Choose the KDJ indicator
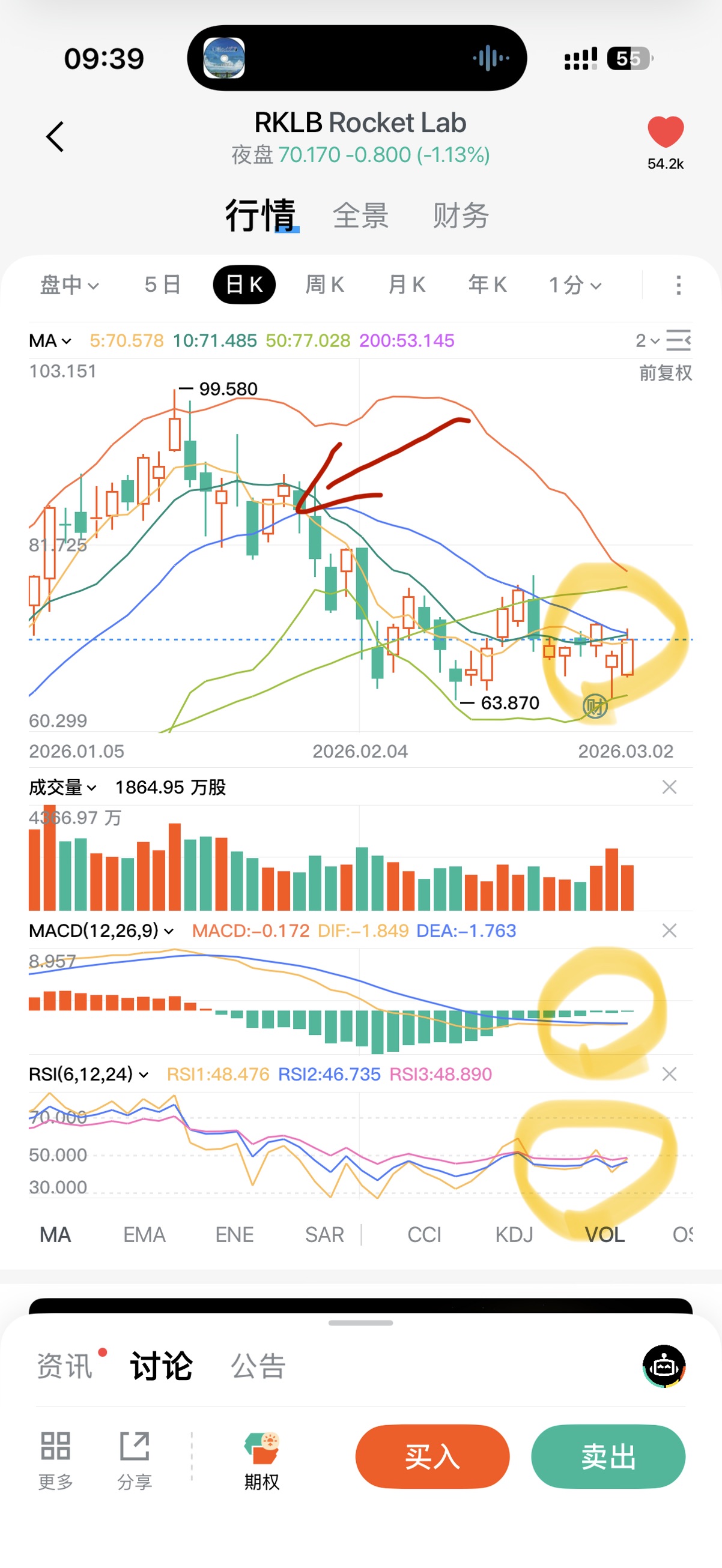722x1568 pixels. [x=514, y=1235]
